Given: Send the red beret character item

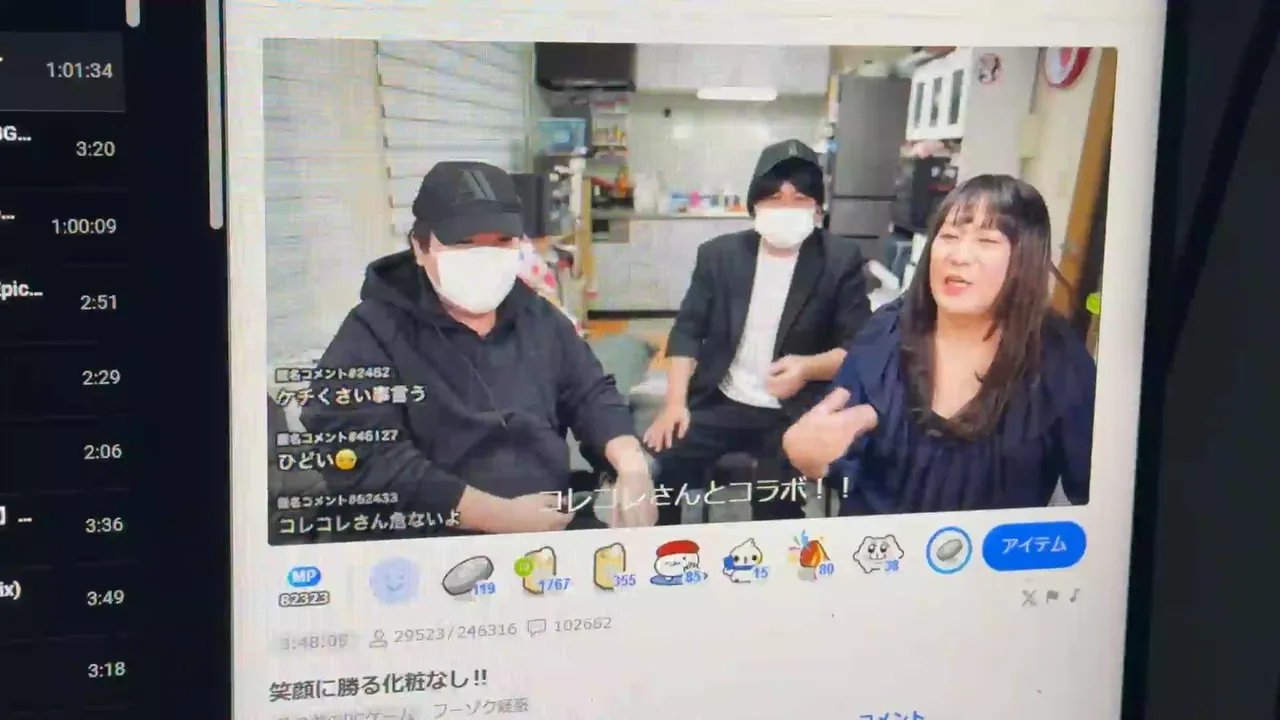Looking at the screenshot, I should click(676, 562).
